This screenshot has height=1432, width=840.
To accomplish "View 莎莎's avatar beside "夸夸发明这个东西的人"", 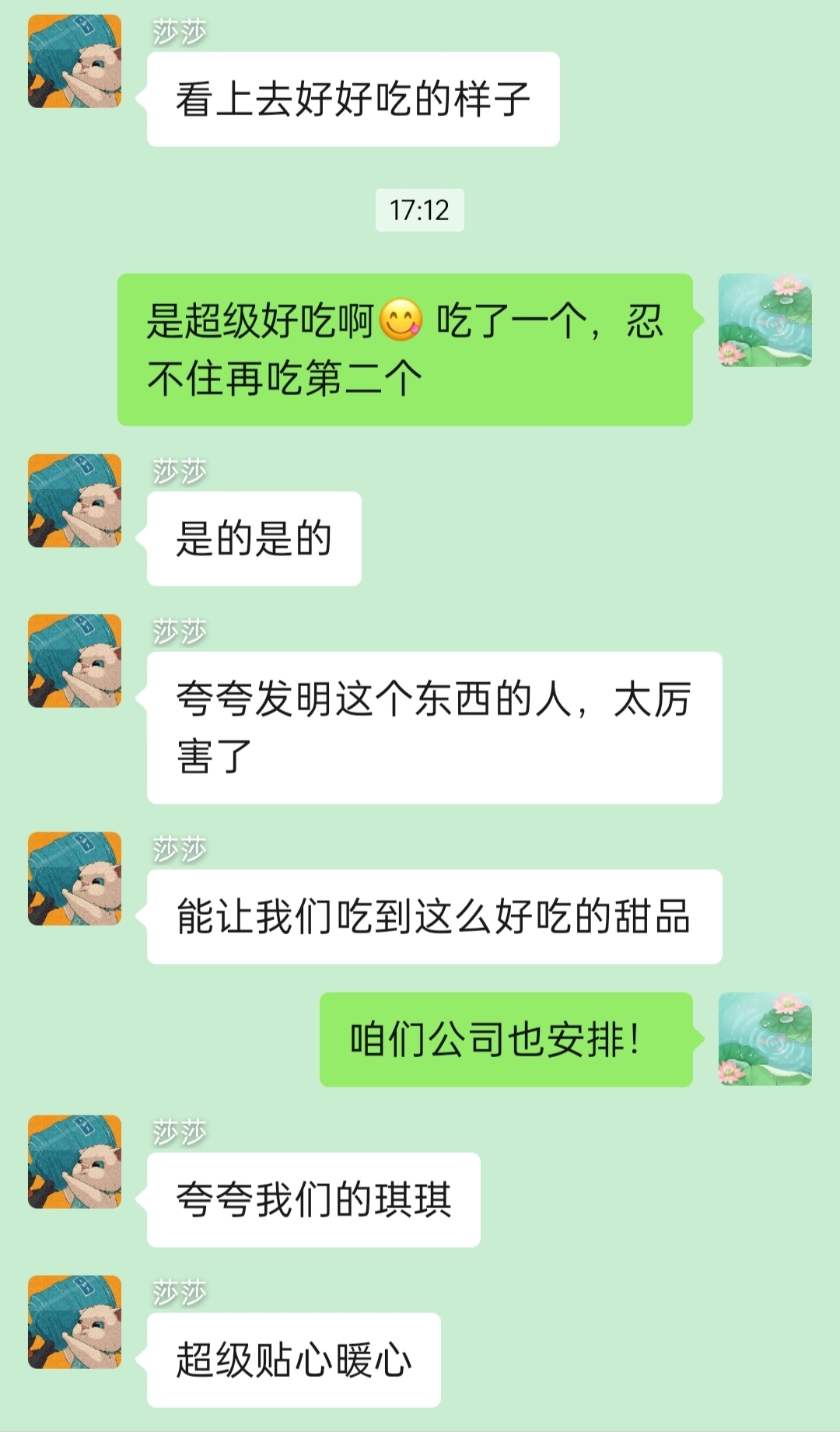I will coord(75,660).
